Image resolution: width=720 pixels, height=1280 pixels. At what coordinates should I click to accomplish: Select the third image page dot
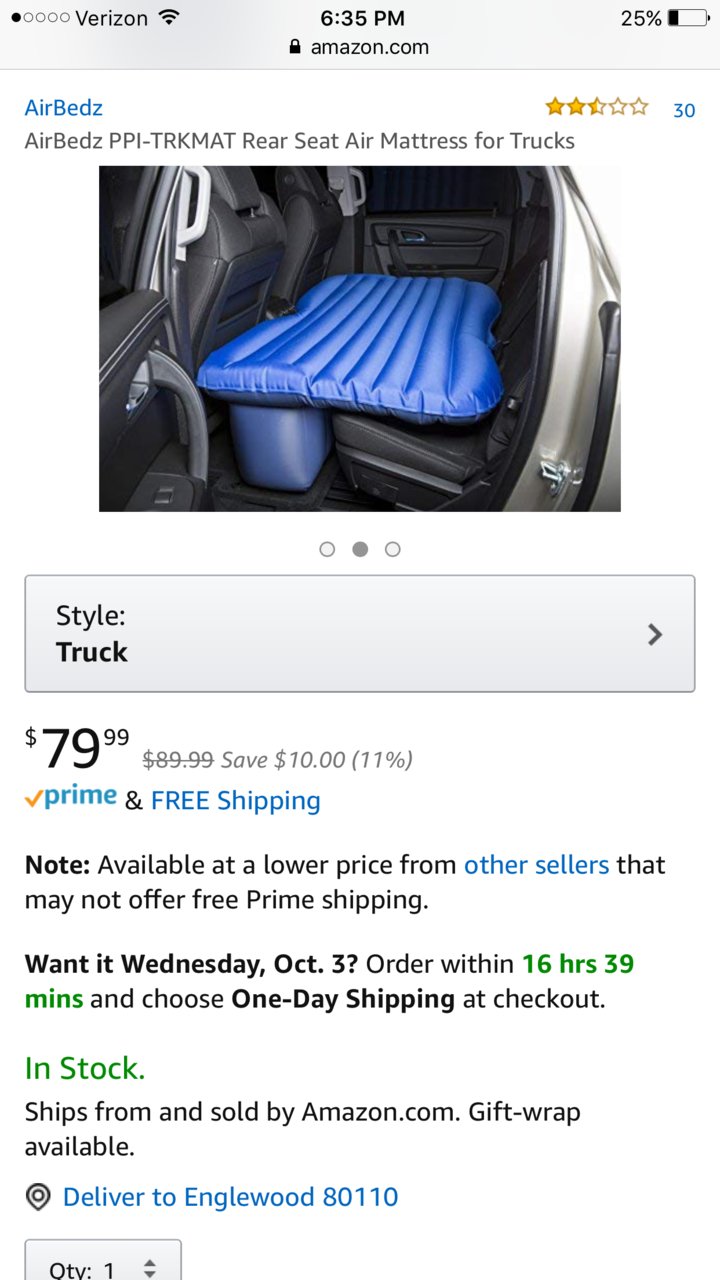click(393, 549)
